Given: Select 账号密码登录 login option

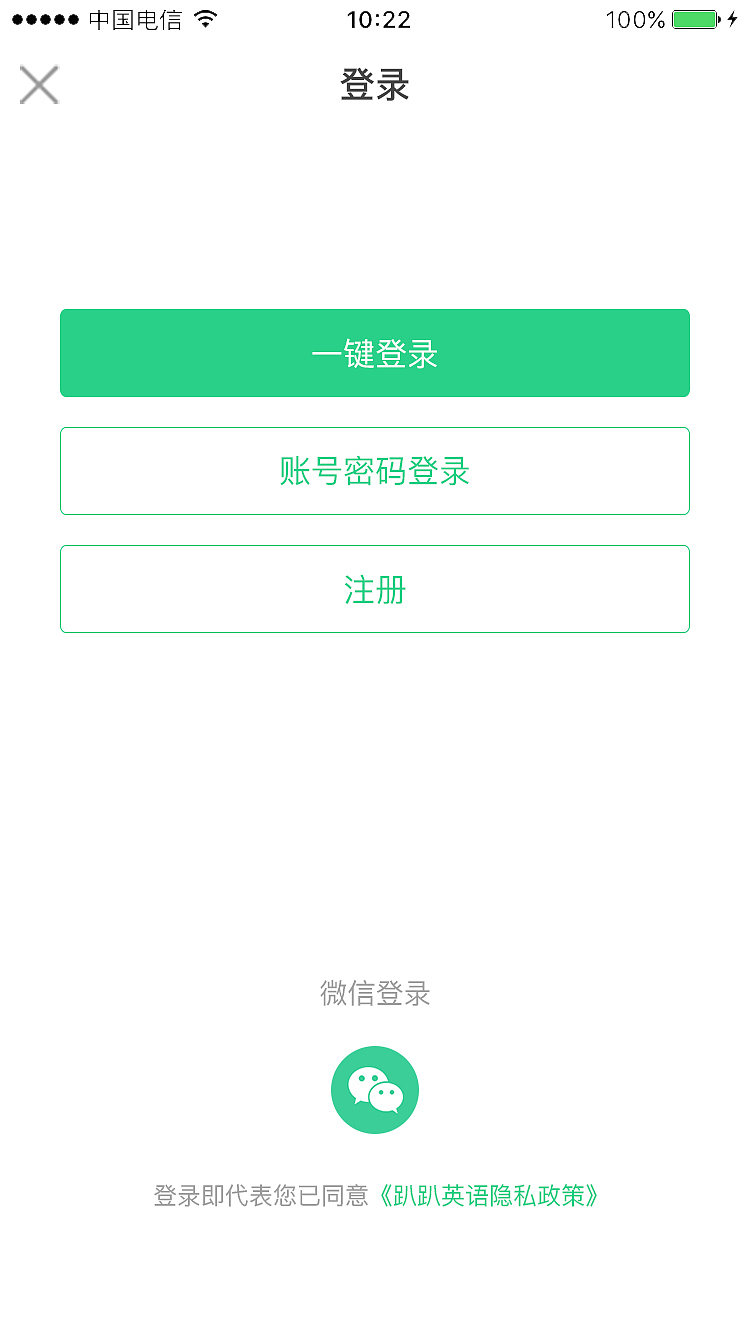Looking at the screenshot, I should point(374,471).
